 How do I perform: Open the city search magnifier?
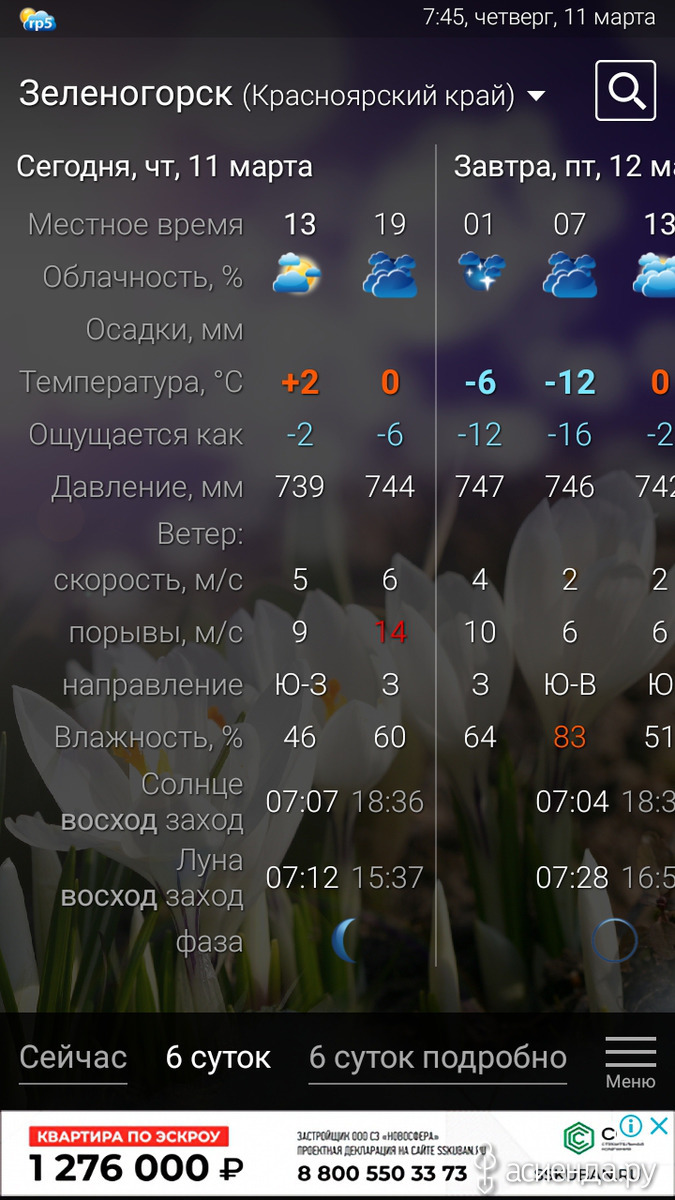625,91
